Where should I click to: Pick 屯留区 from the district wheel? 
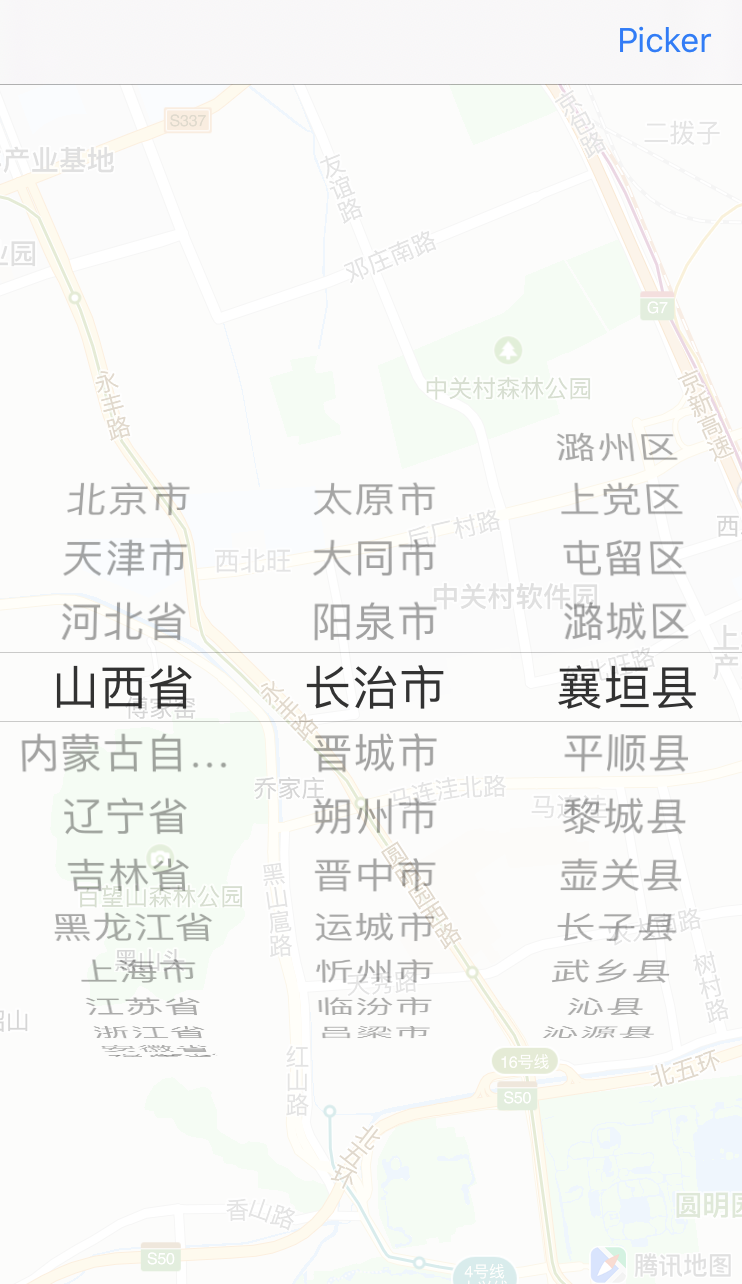click(x=624, y=559)
